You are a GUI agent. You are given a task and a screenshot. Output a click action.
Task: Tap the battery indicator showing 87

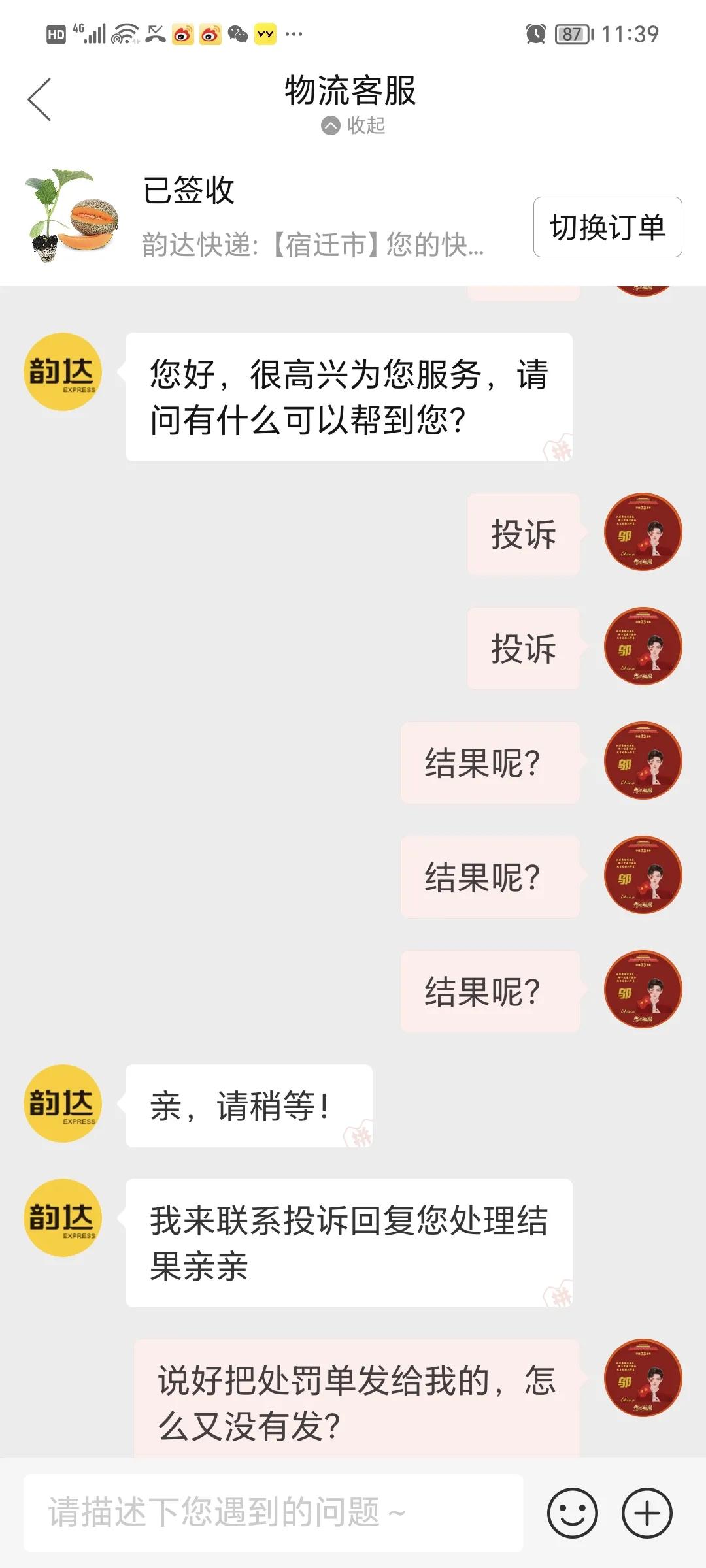click(570, 33)
